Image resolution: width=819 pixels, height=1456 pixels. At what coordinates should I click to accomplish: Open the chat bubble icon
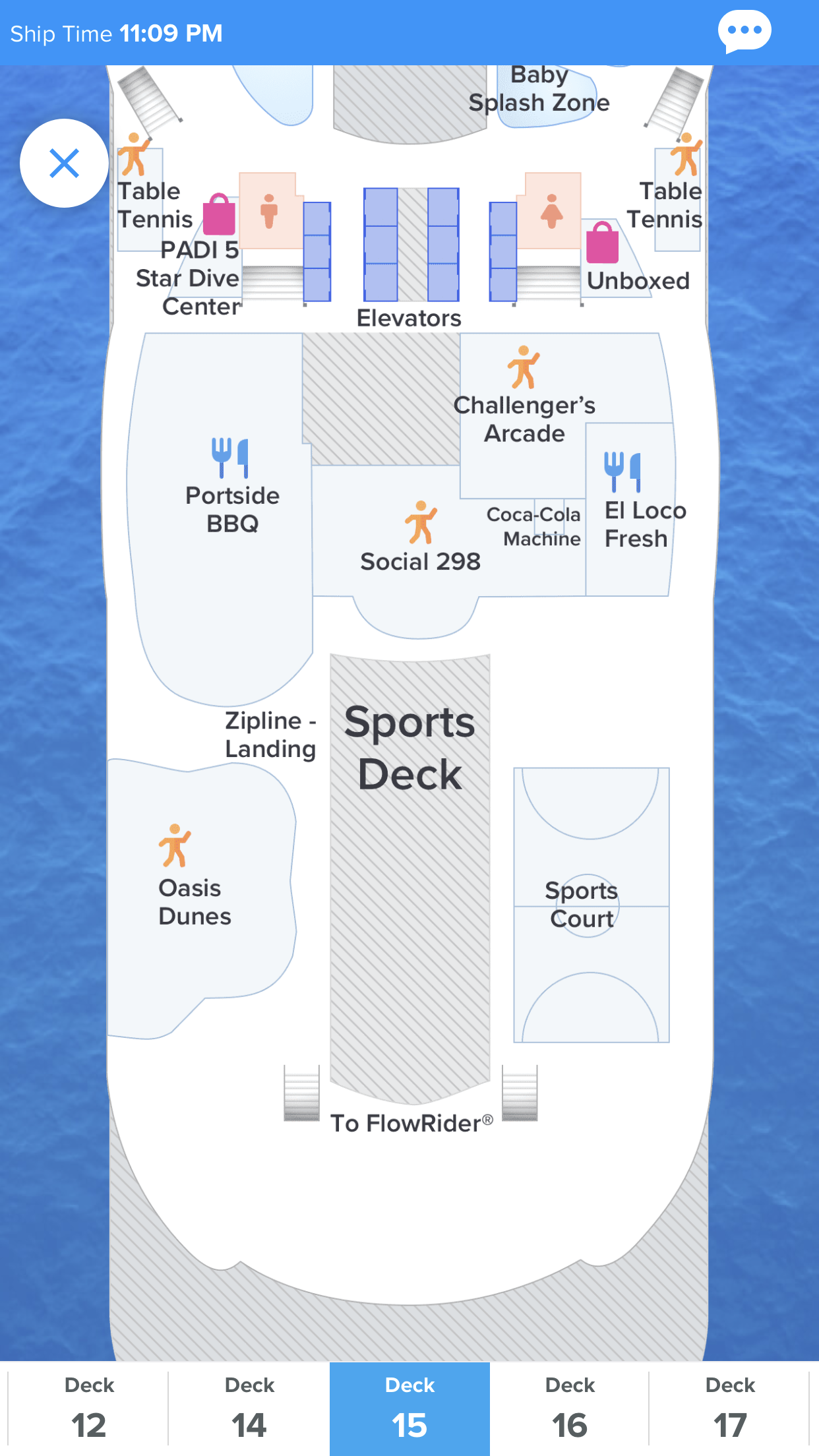(744, 32)
